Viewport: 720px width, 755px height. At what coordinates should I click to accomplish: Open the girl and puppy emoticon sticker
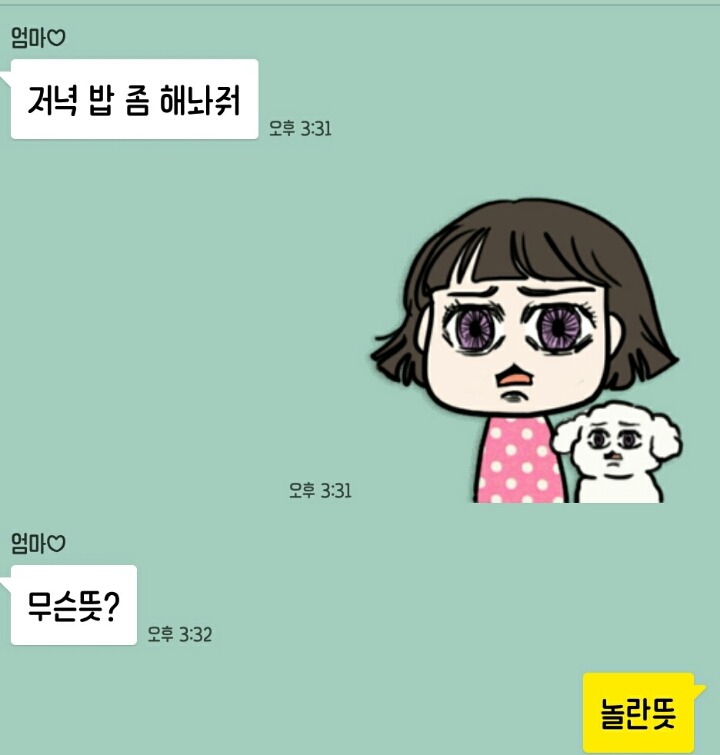[x=525, y=350]
